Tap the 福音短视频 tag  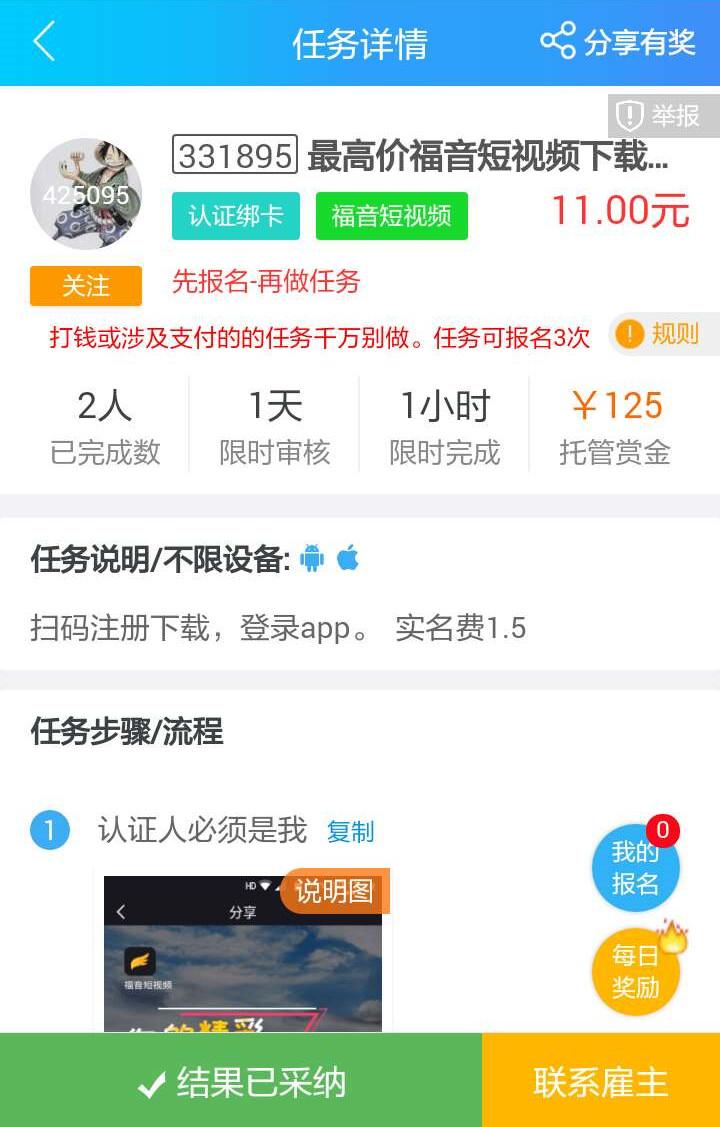391,216
